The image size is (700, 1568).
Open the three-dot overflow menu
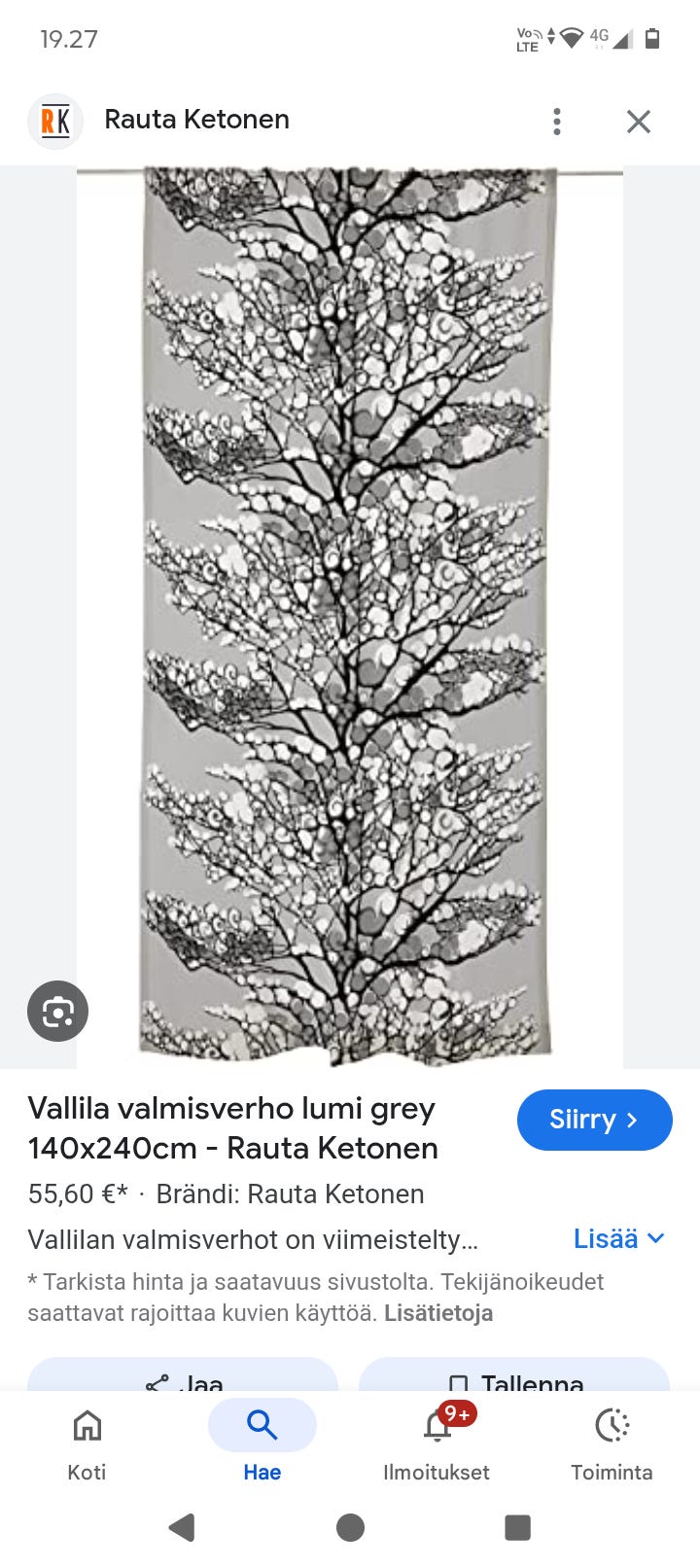[556, 121]
